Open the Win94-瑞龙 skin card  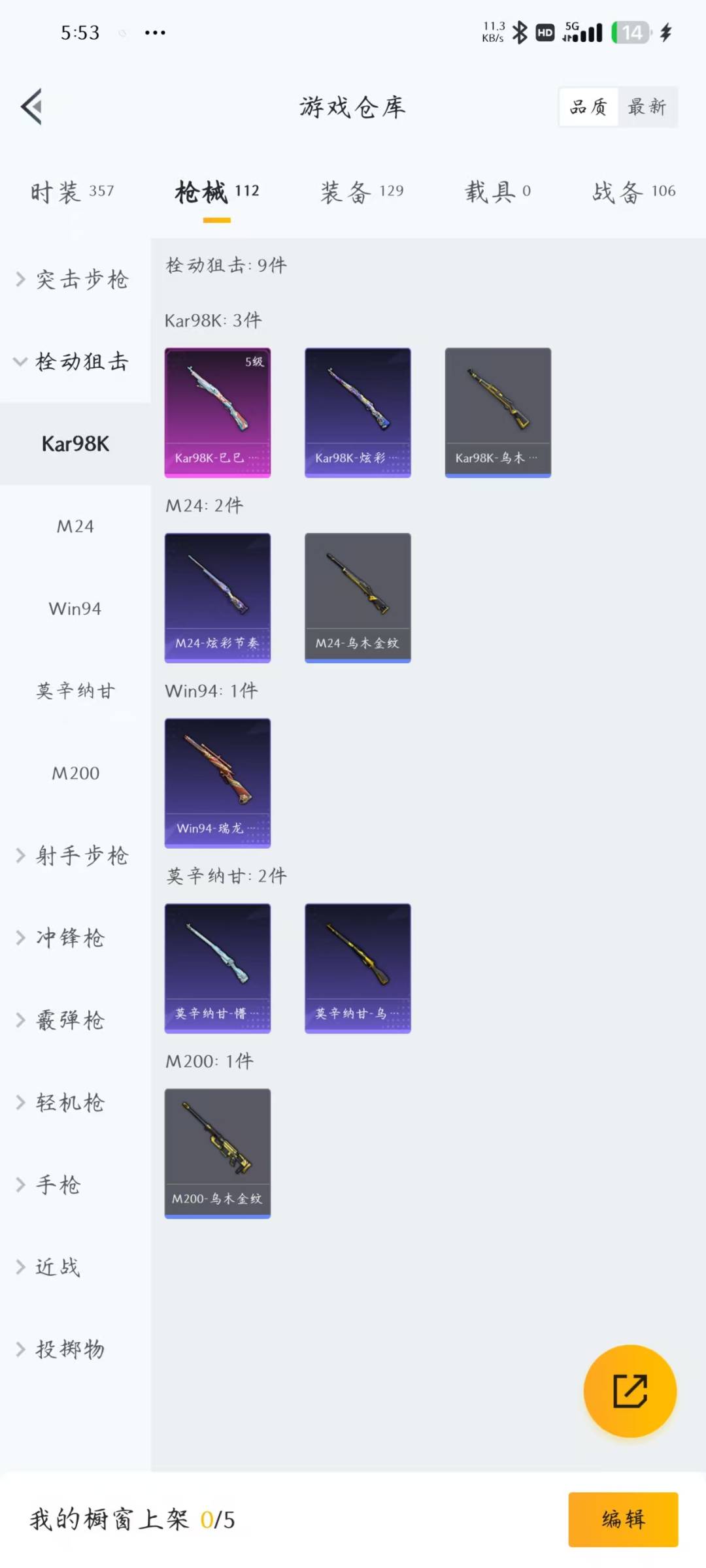[x=218, y=783]
